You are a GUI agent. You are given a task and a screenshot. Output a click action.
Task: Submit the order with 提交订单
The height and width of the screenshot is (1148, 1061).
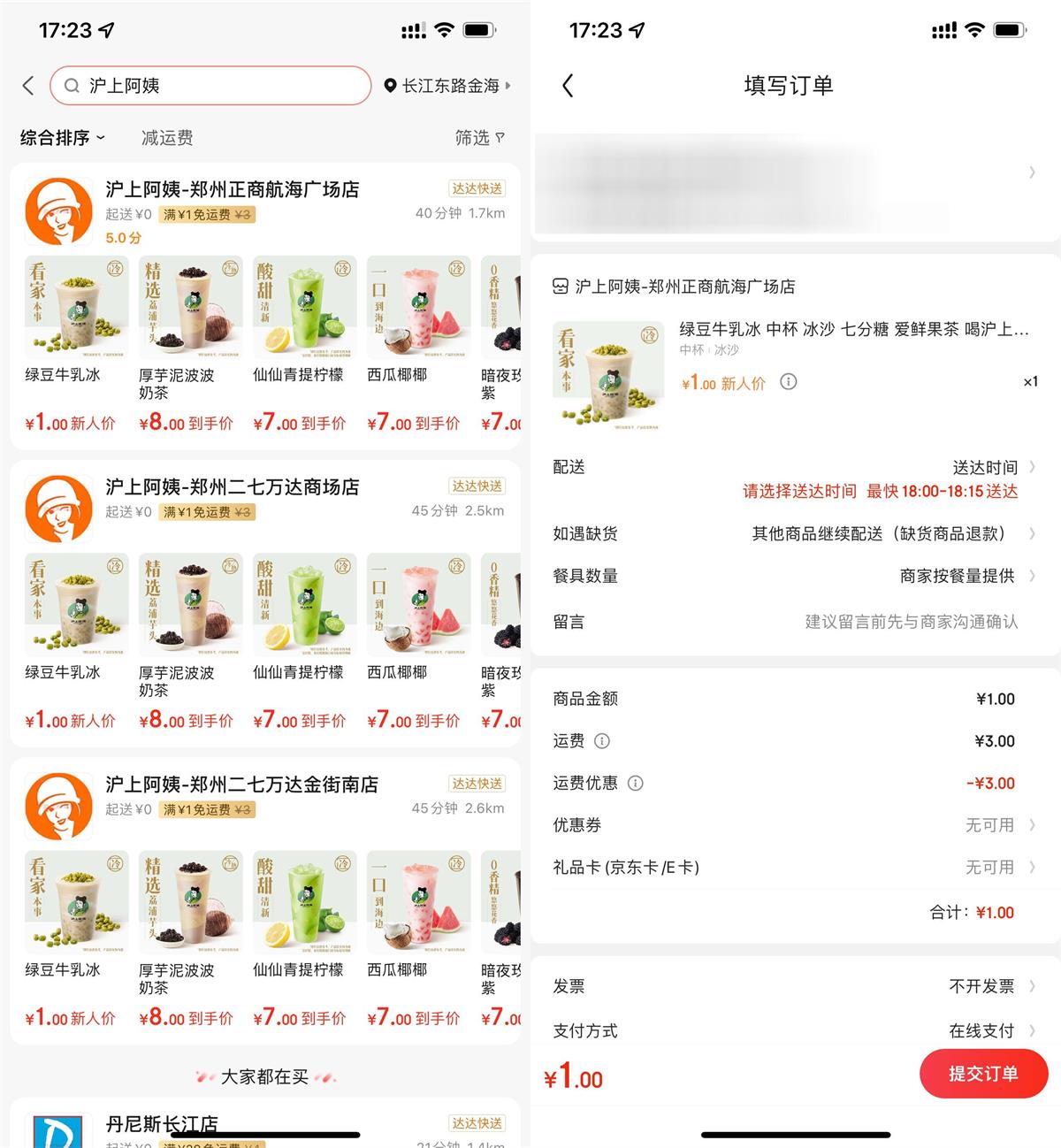(982, 1074)
